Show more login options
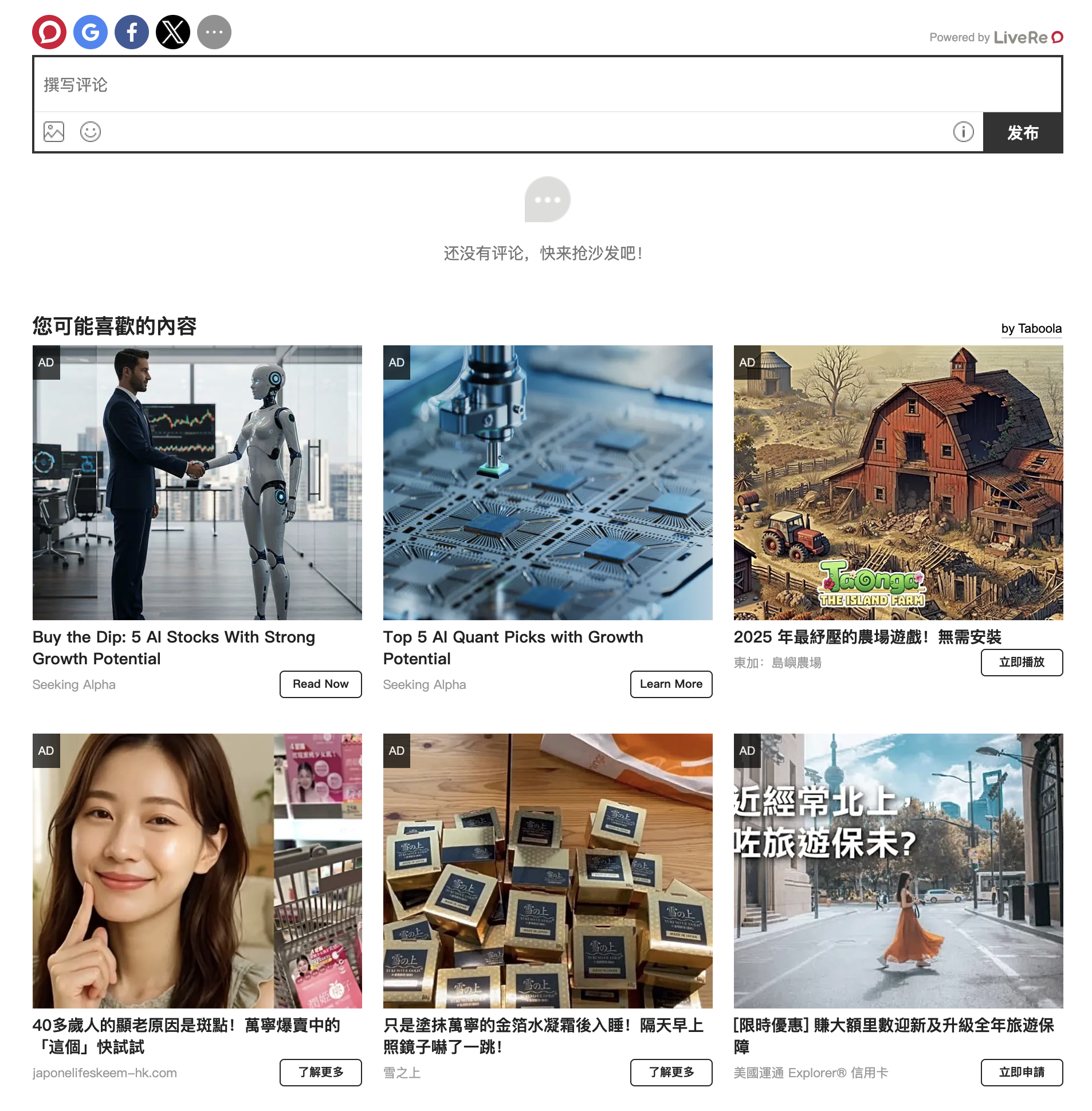 [x=214, y=32]
